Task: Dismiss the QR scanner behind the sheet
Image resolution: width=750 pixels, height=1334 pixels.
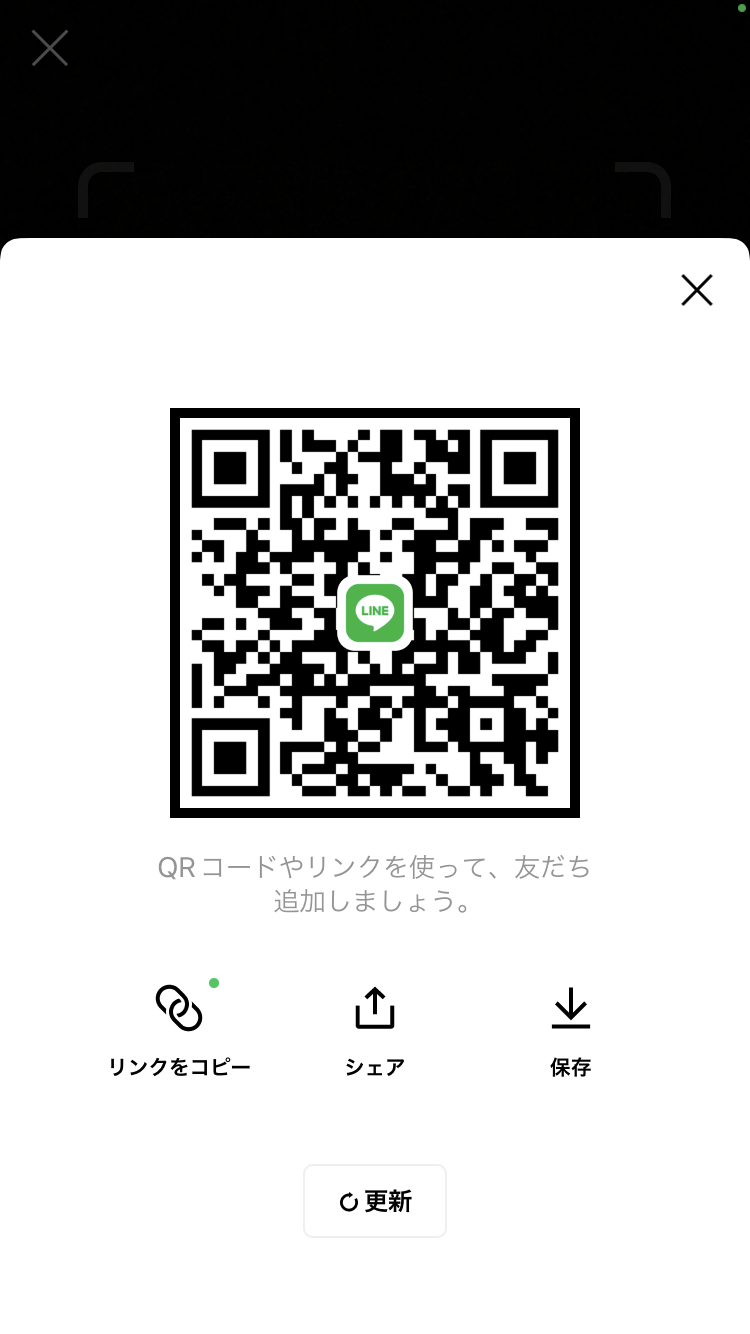Action: (x=50, y=48)
